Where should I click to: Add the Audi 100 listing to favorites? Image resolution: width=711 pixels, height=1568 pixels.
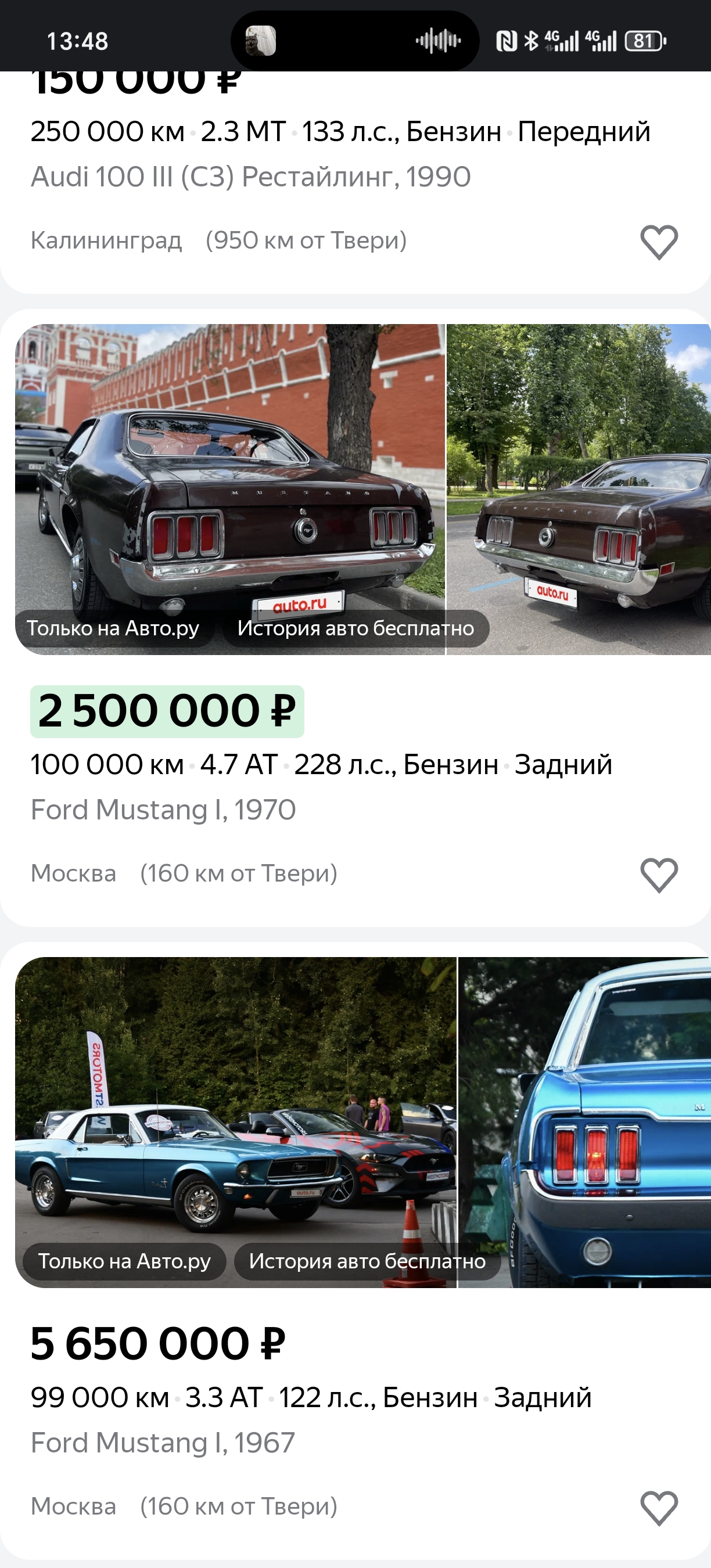point(659,242)
